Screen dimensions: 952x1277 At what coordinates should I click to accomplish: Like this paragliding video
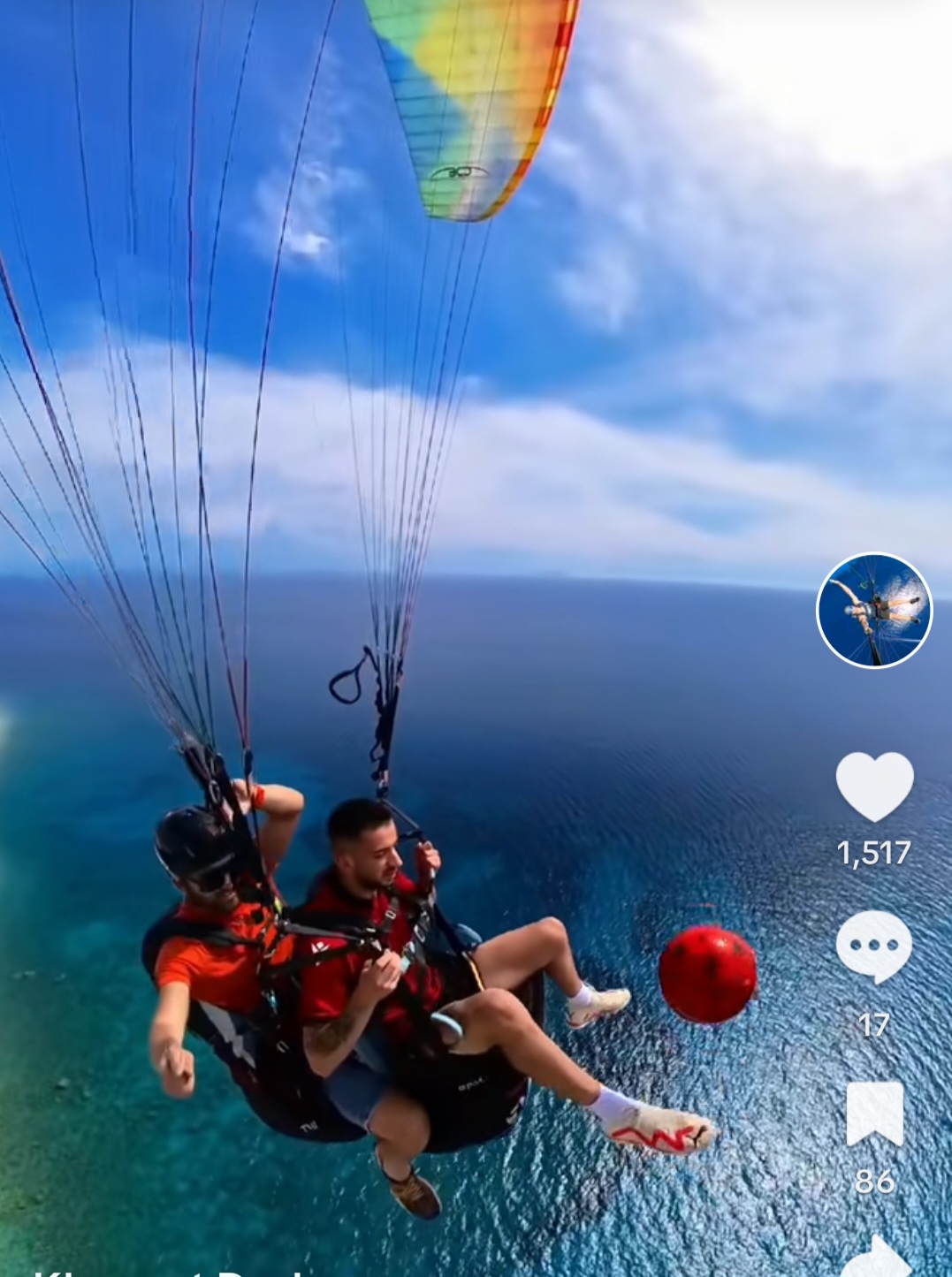(x=874, y=787)
